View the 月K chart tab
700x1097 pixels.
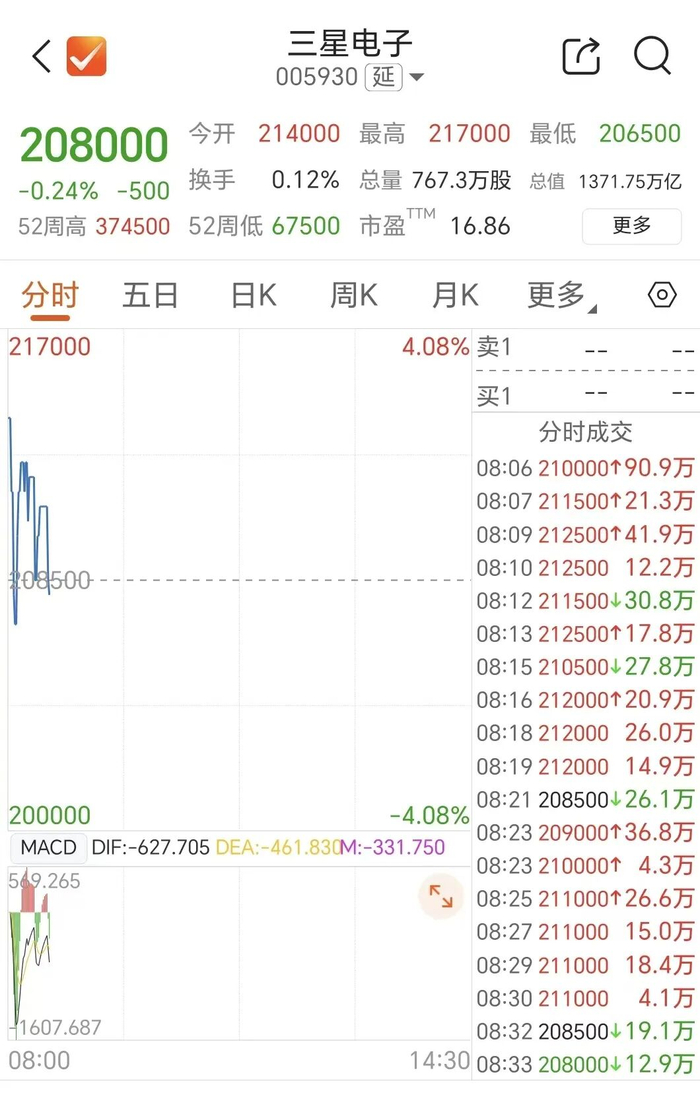coord(455,295)
